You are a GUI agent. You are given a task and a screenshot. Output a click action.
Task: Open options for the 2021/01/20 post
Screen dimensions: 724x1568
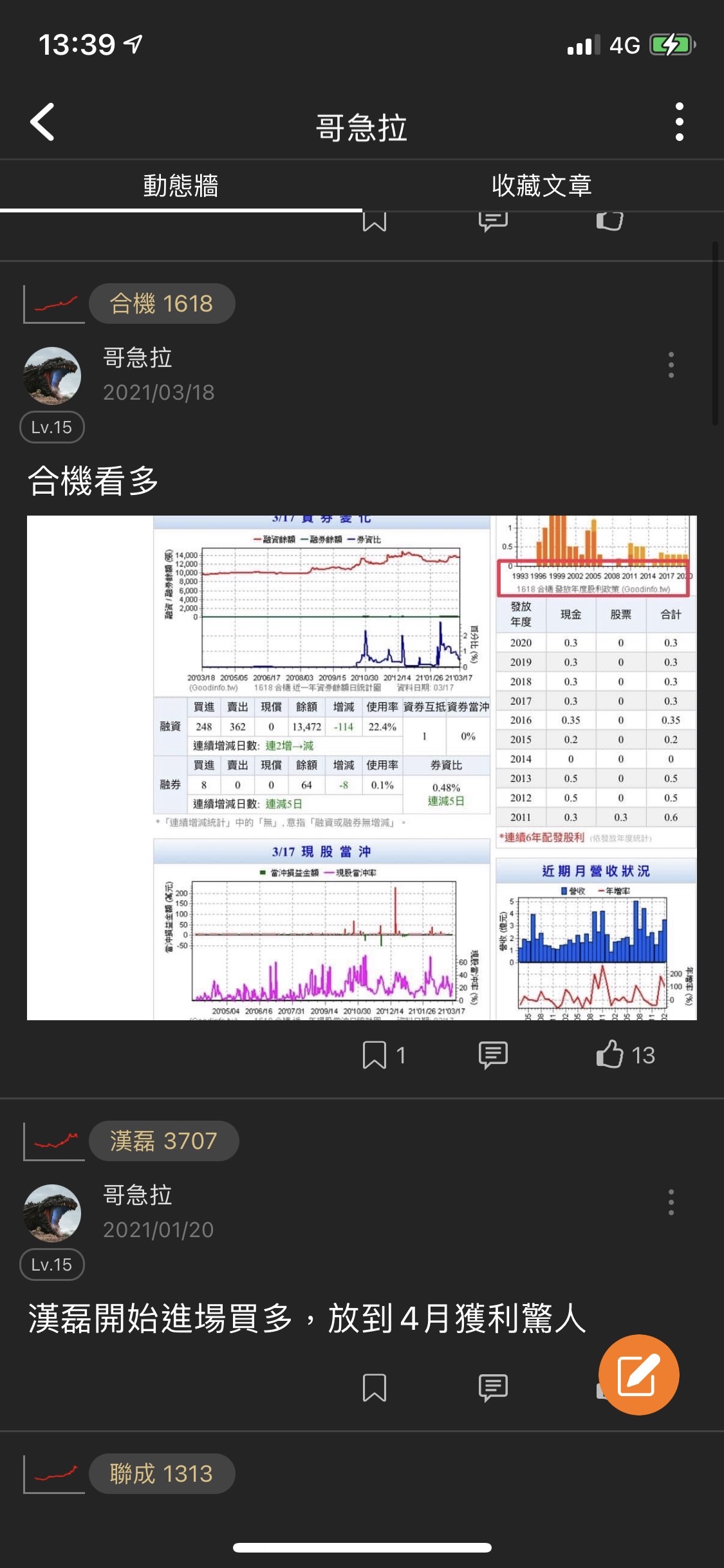coord(671,1202)
